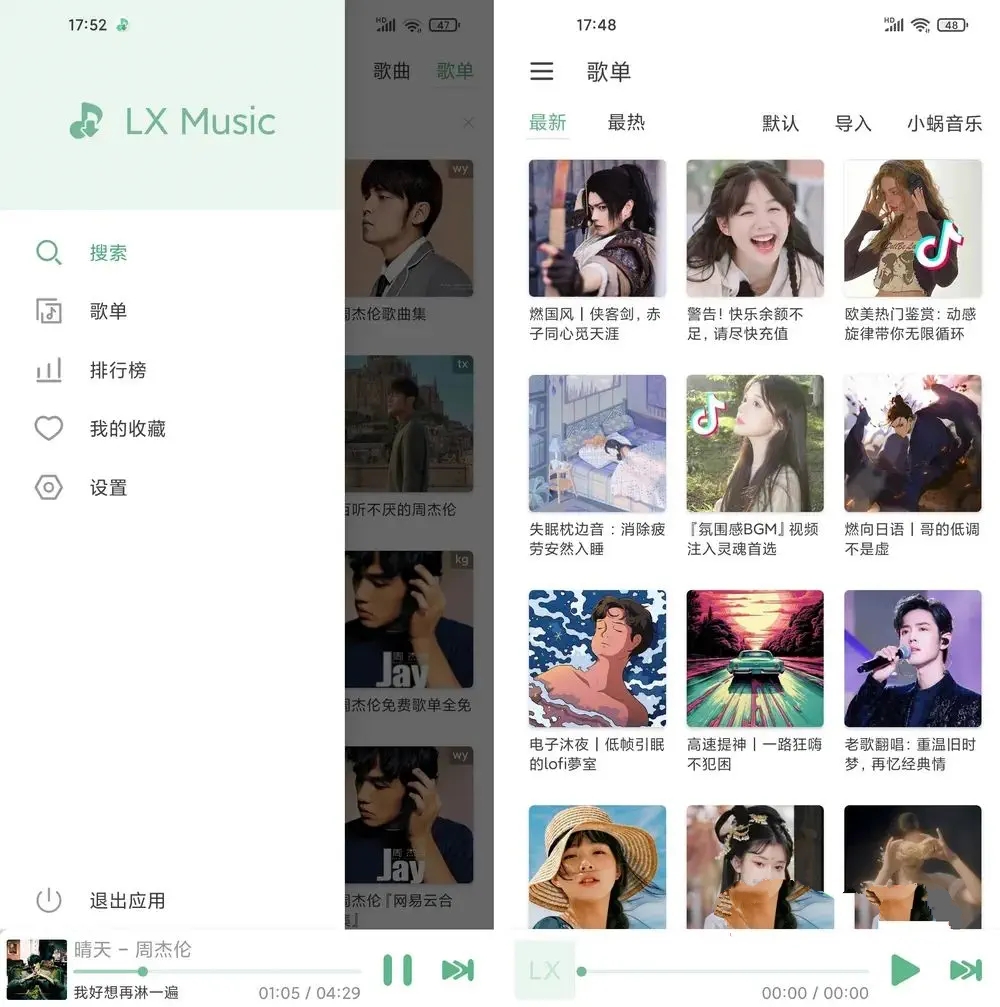Tap 导入 to import a playlist
Image resolution: width=1000 pixels, height=1007 pixels.
[853, 124]
